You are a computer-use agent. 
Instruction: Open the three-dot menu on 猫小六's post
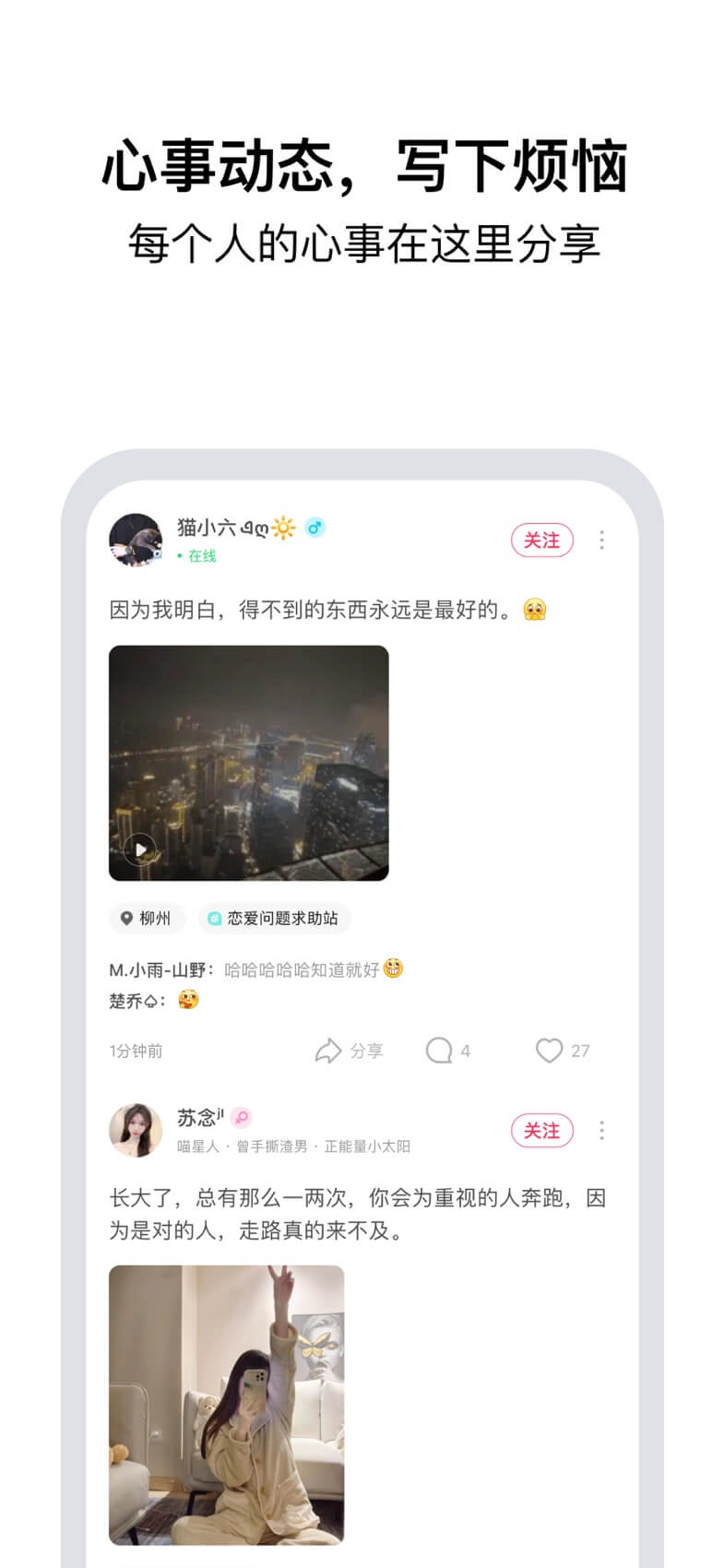click(x=602, y=540)
